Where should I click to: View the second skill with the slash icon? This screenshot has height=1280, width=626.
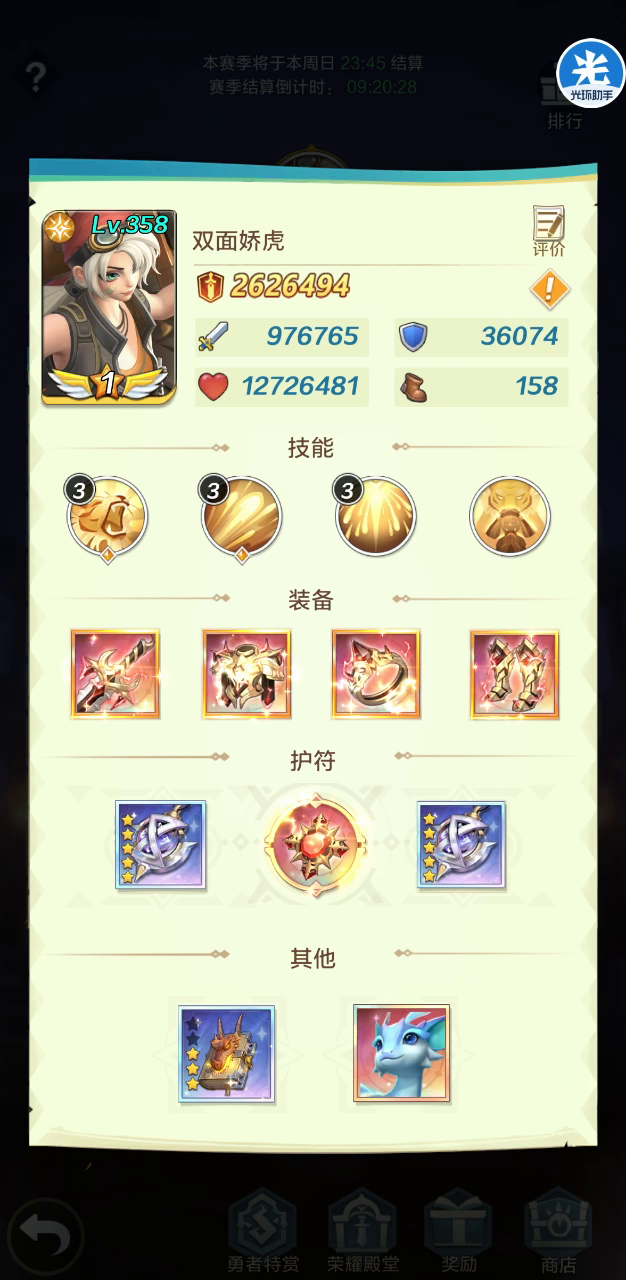[x=241, y=517]
